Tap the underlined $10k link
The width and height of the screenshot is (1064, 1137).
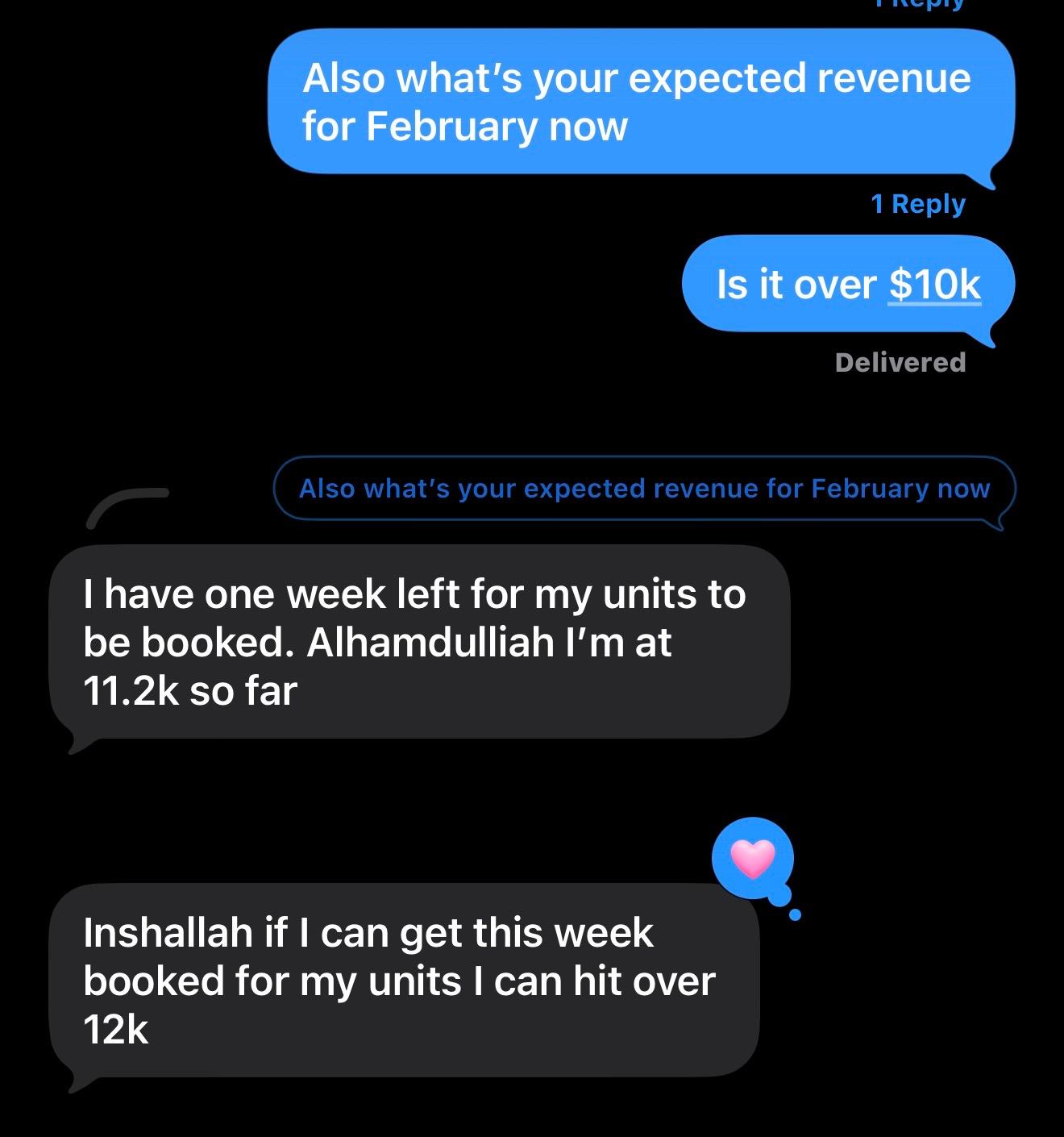[934, 285]
